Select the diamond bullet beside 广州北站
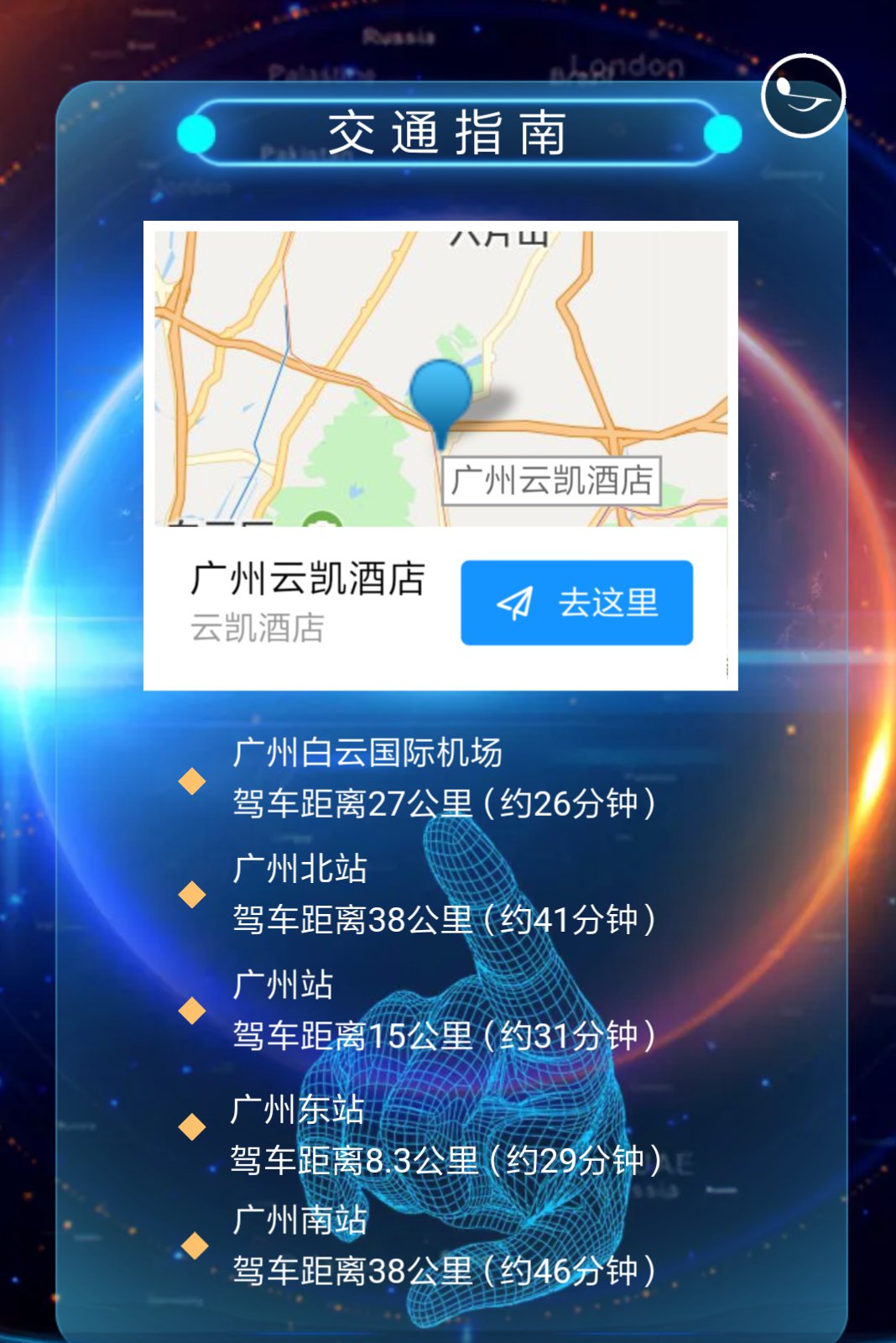The width and height of the screenshot is (896, 1343). [191, 896]
